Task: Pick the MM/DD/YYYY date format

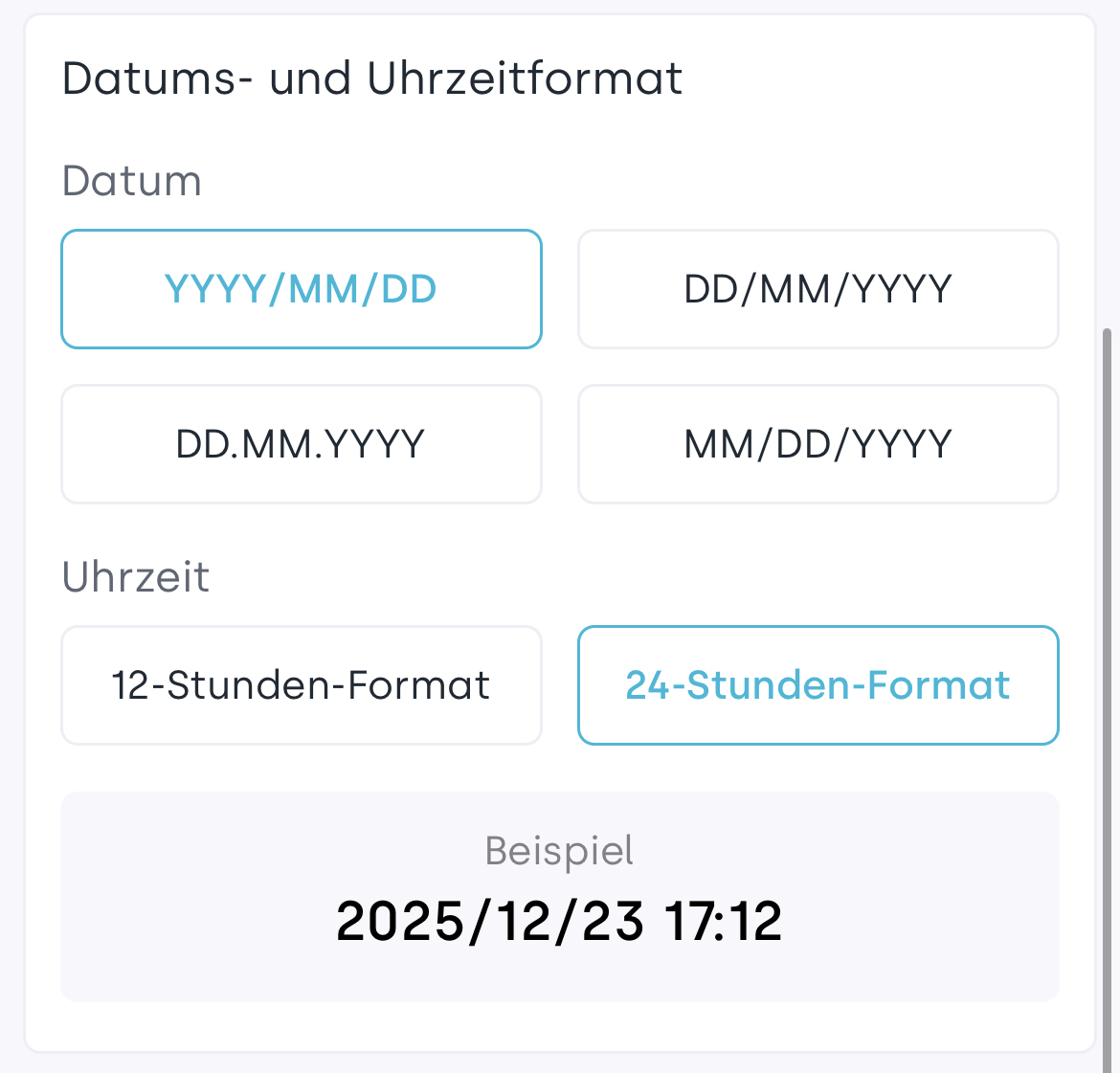Action: coord(818,444)
